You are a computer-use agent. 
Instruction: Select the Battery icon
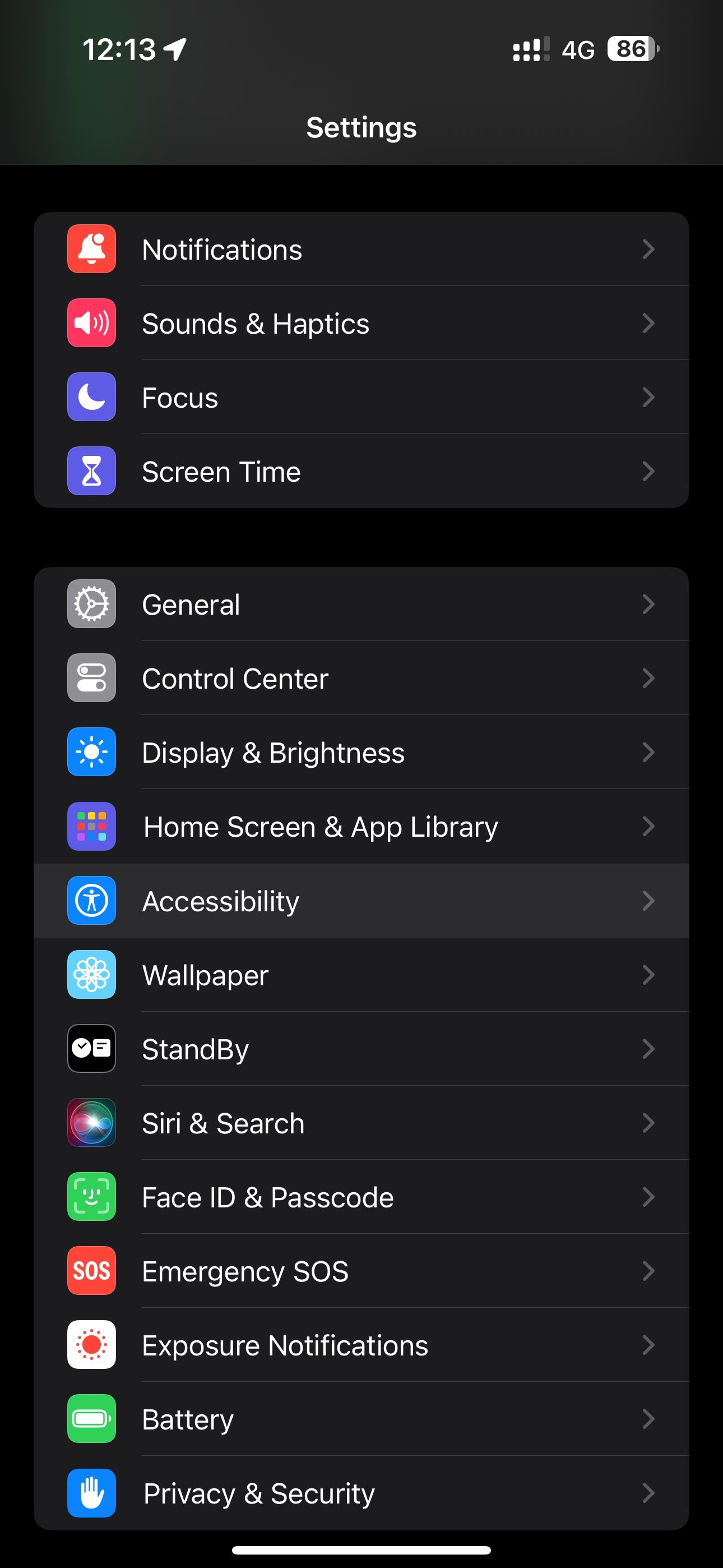(91, 1420)
